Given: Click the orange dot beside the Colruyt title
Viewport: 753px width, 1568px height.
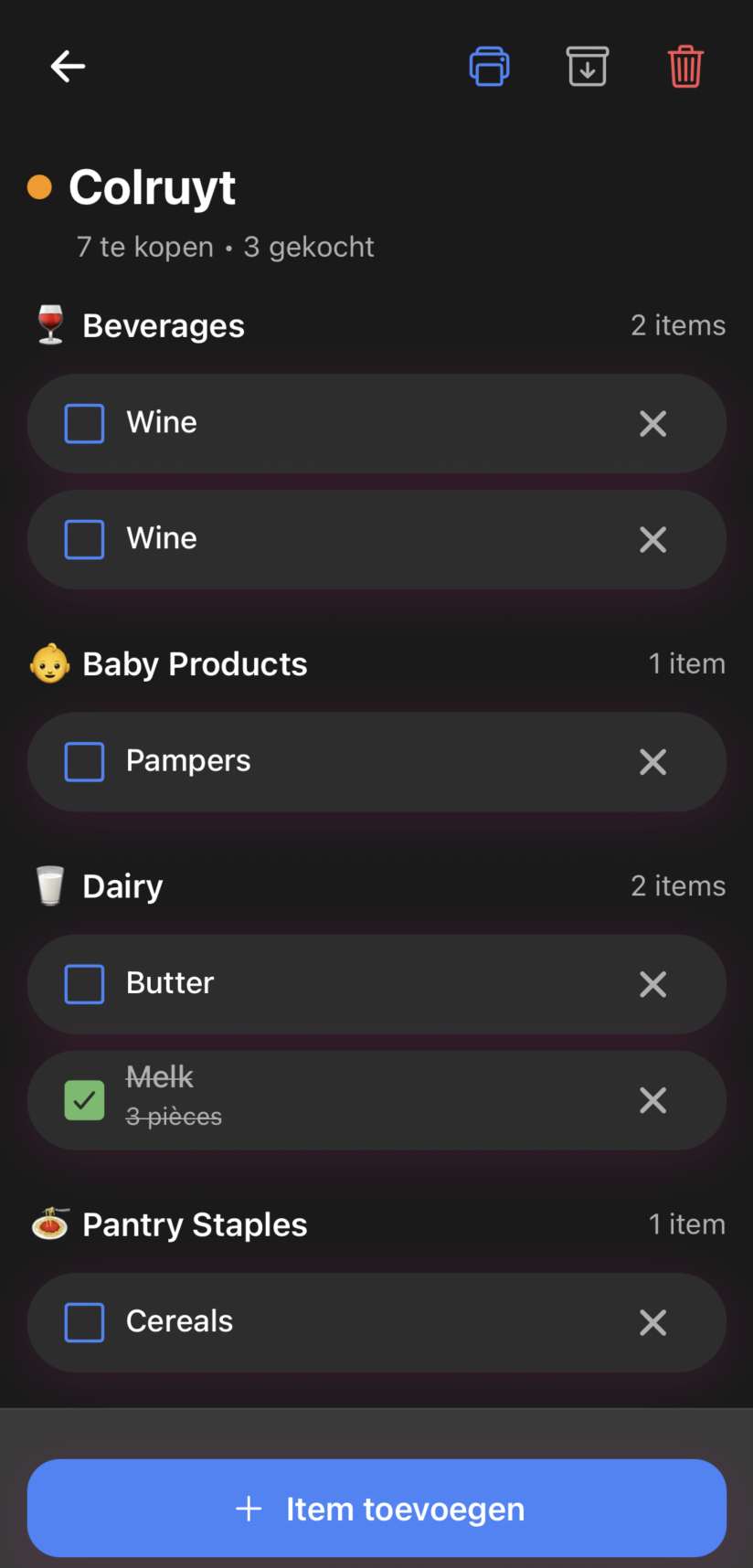Looking at the screenshot, I should 39,186.
